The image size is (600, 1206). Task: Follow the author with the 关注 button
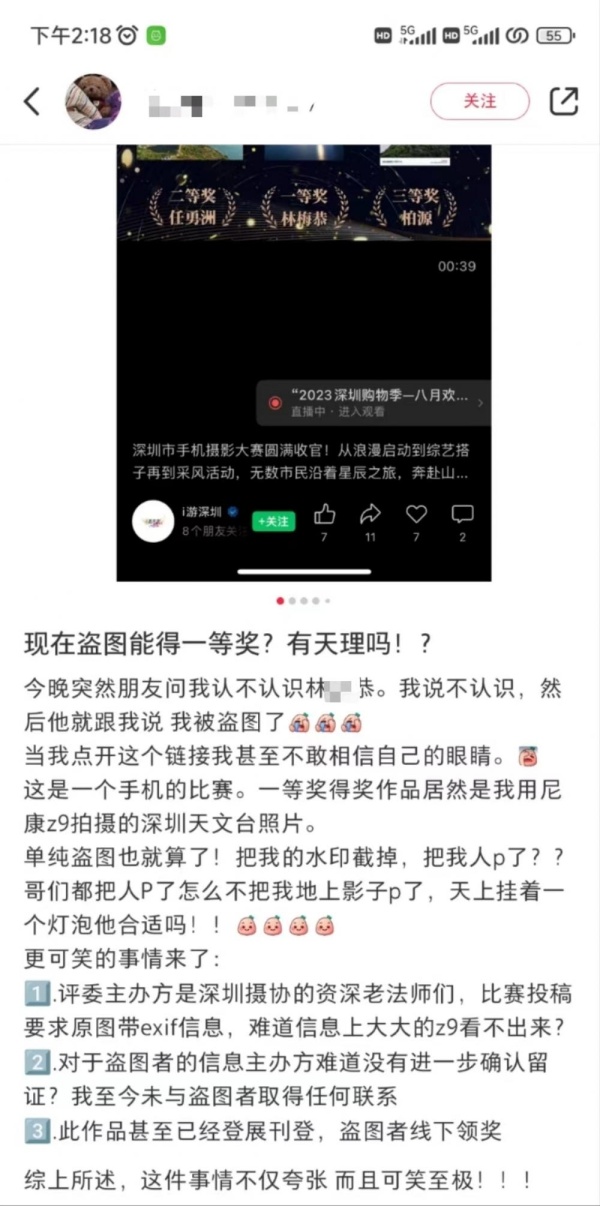point(480,101)
